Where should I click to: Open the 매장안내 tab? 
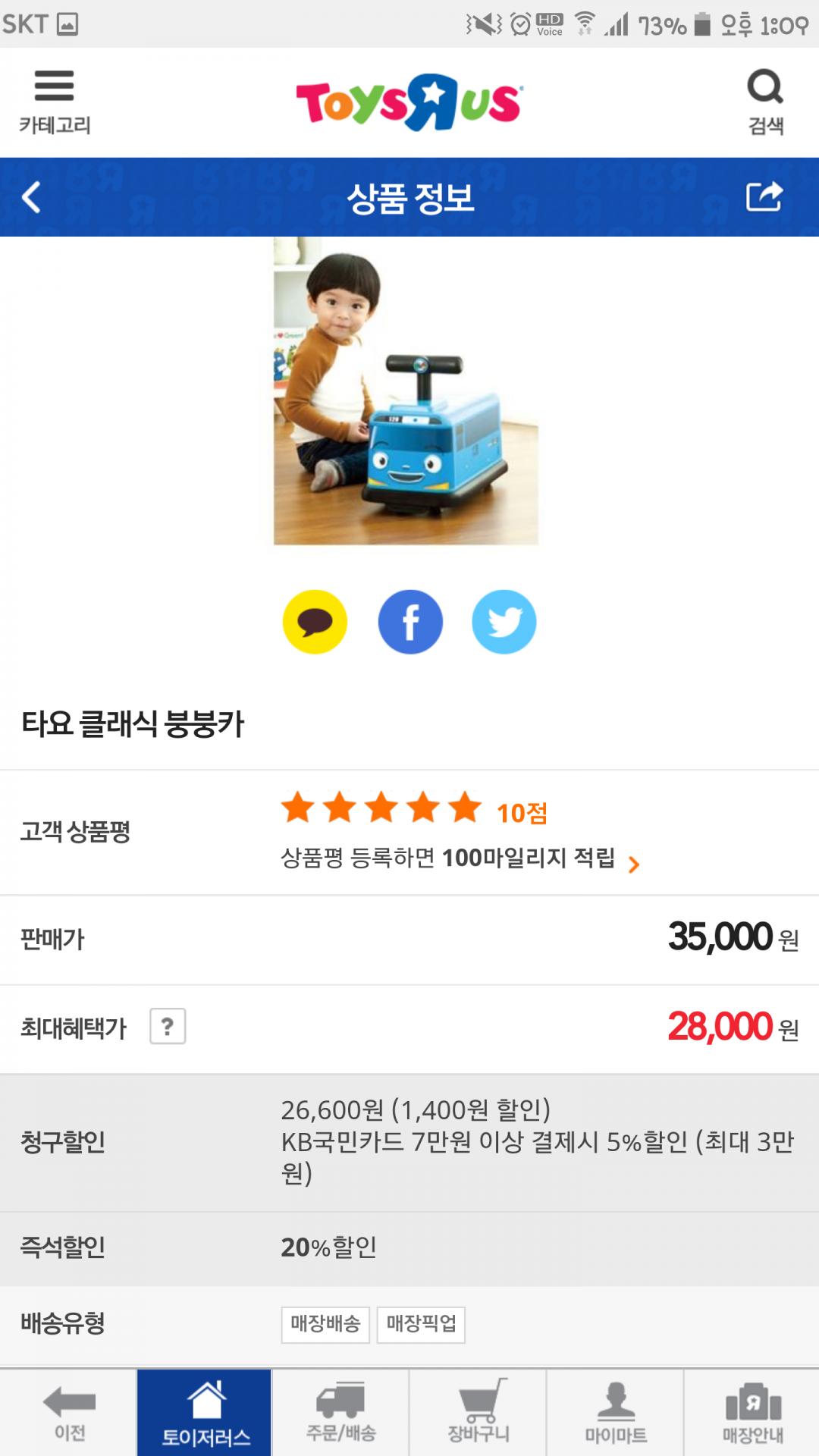752,1413
